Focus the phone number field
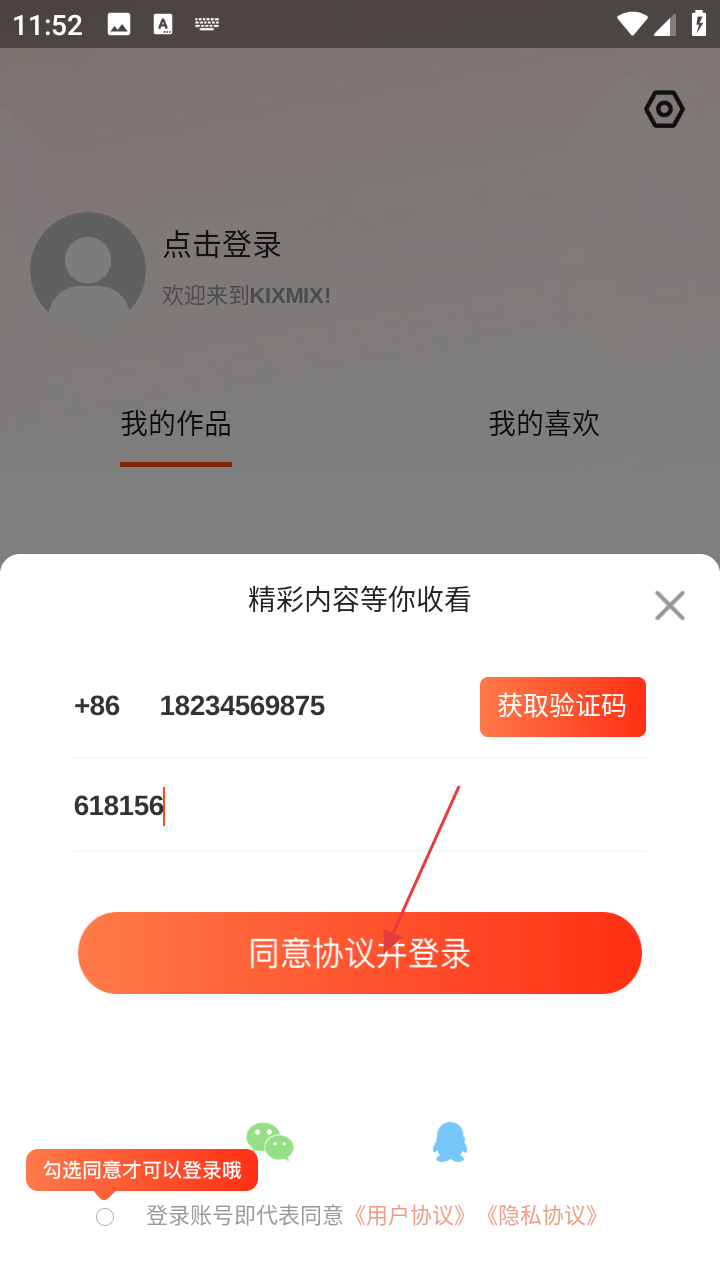720x1280 pixels. (x=300, y=707)
